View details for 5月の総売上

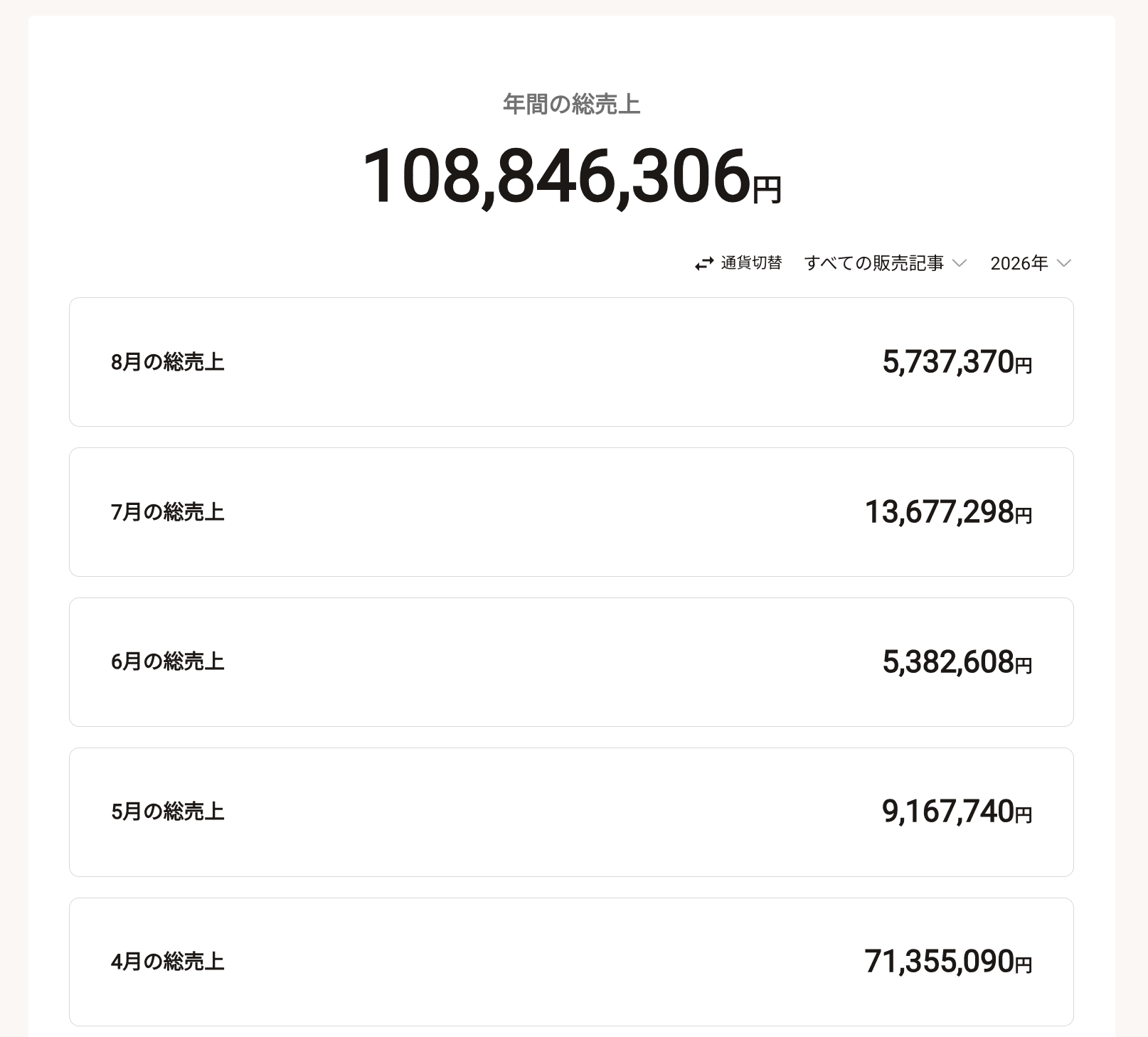[571, 812]
